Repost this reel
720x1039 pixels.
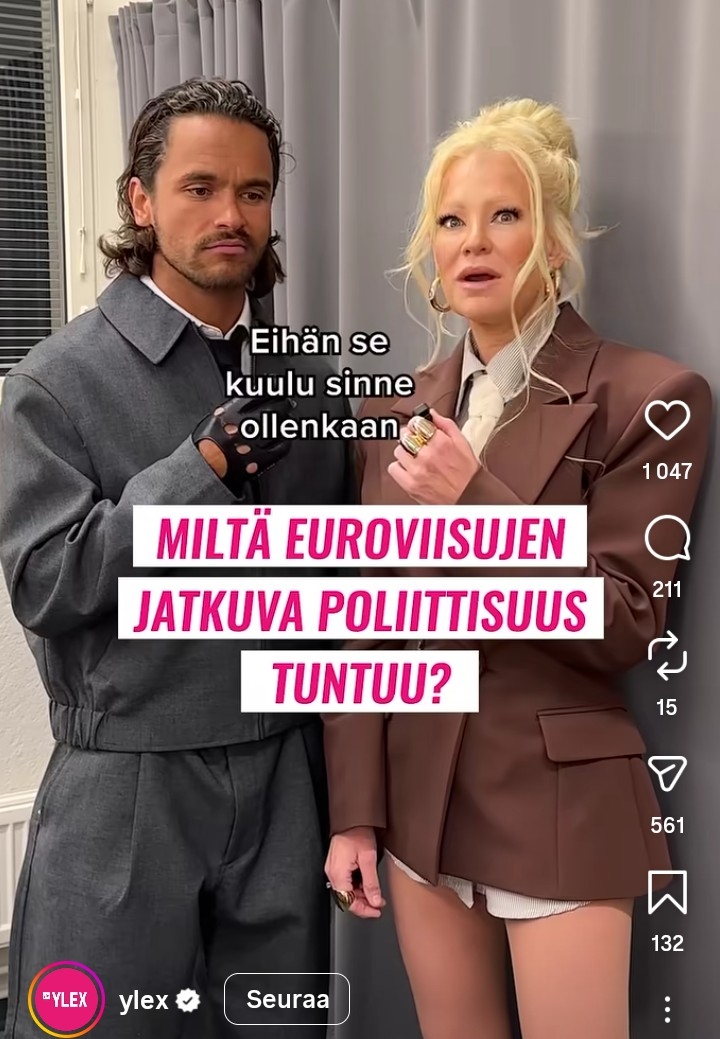pyautogui.click(x=667, y=656)
